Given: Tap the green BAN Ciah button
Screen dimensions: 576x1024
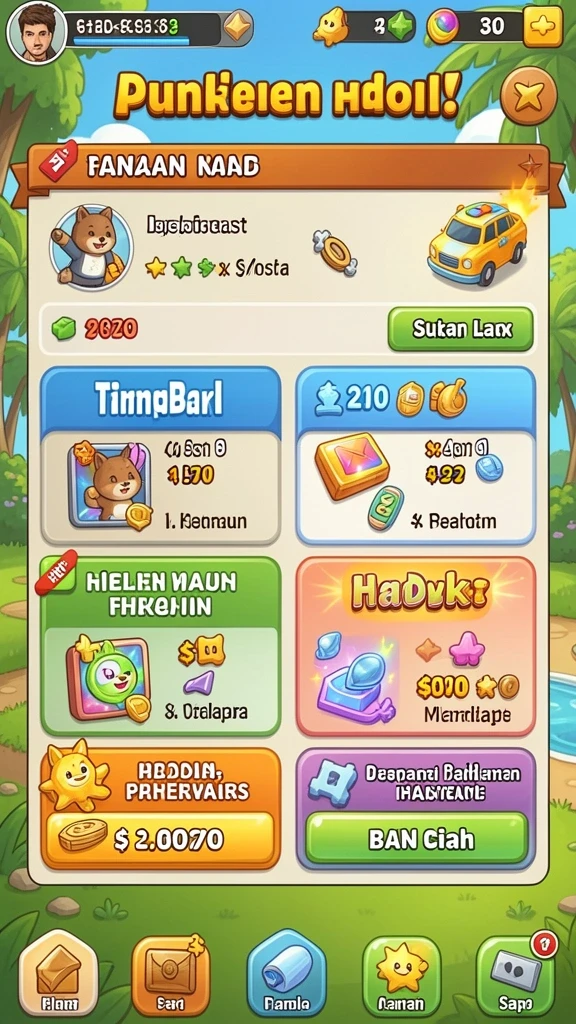Looking at the screenshot, I should tap(417, 838).
